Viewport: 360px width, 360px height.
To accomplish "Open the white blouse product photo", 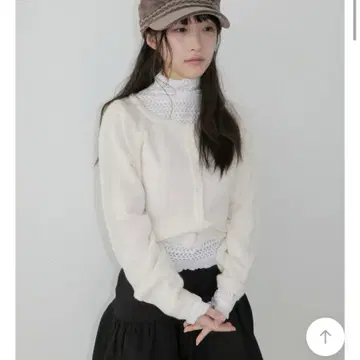I will click(180, 180).
